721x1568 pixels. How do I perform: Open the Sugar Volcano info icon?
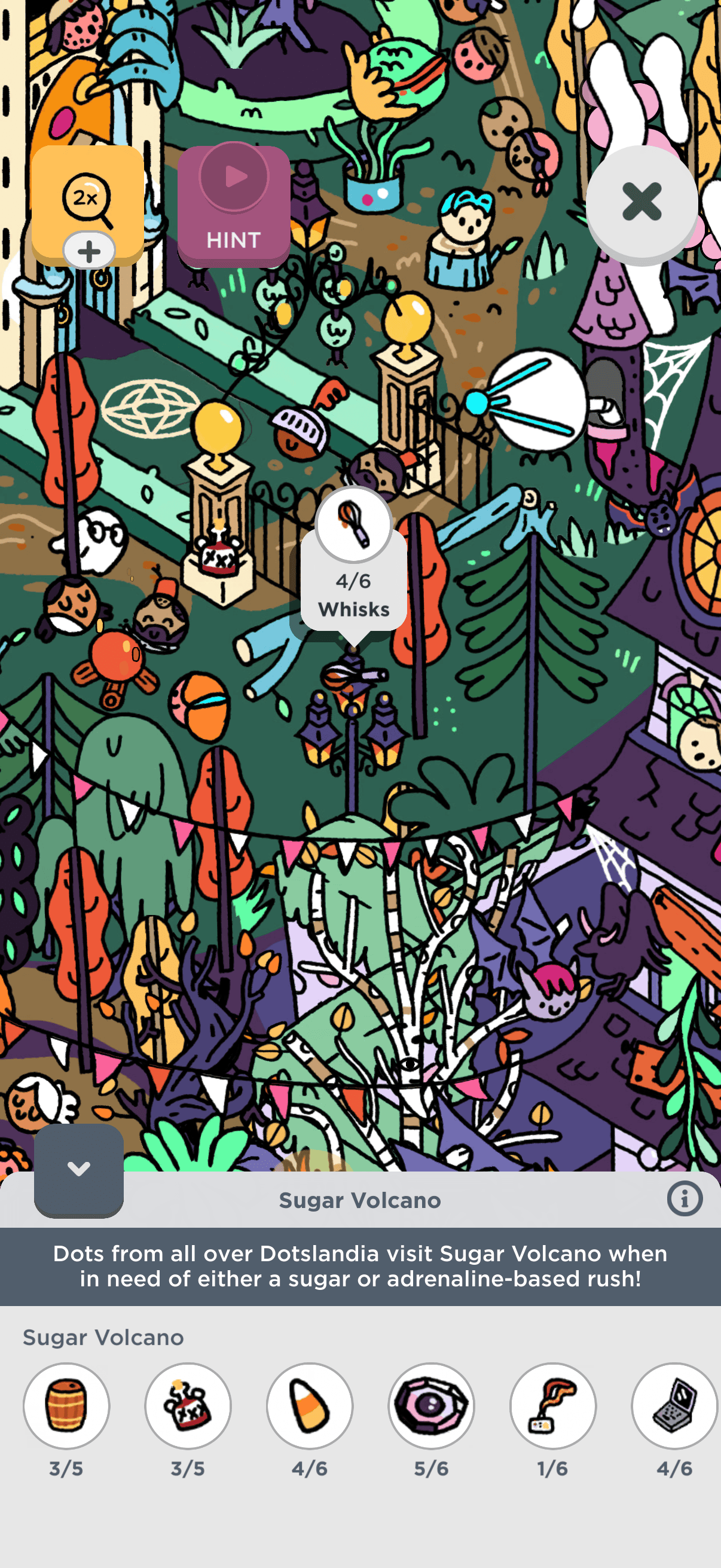click(x=685, y=1199)
